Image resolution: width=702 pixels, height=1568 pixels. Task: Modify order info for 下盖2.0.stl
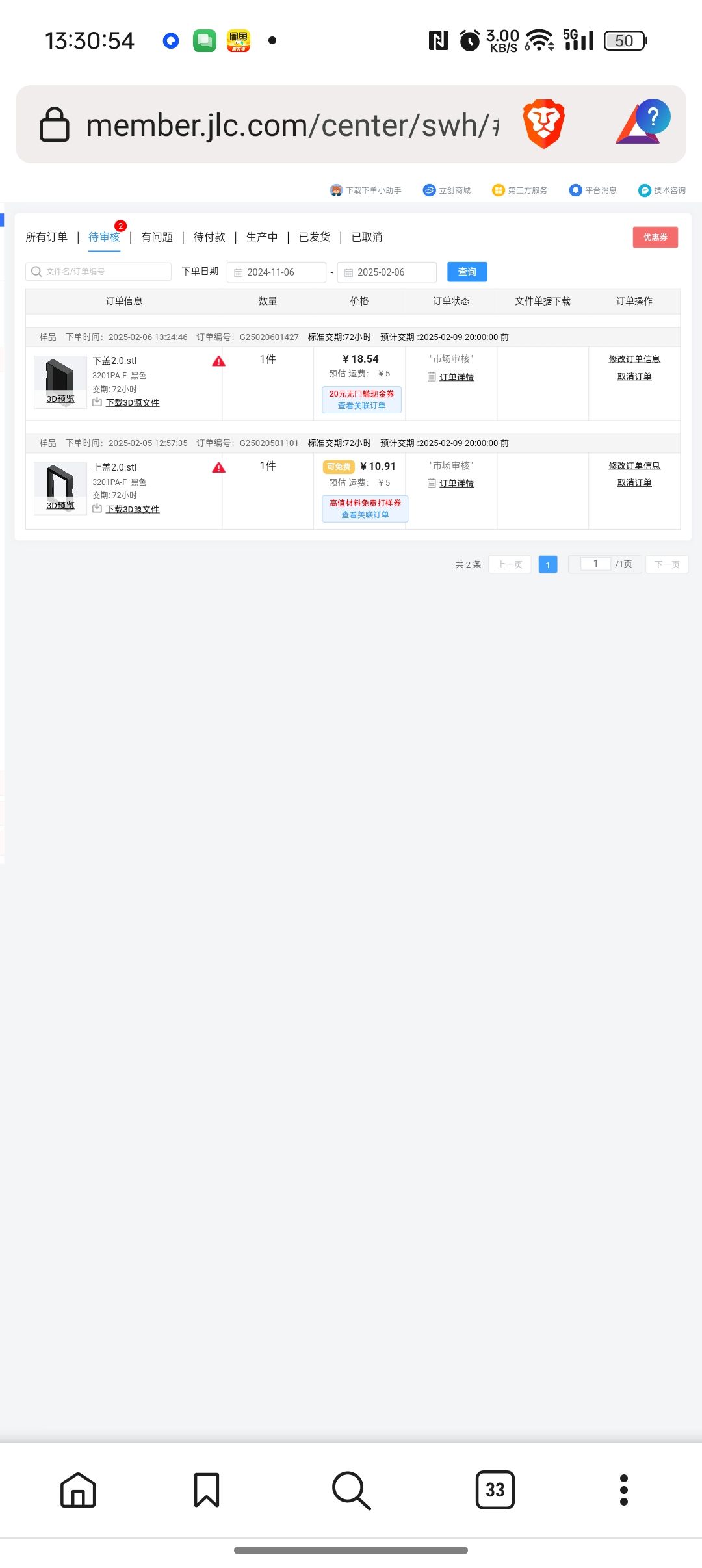(634, 359)
